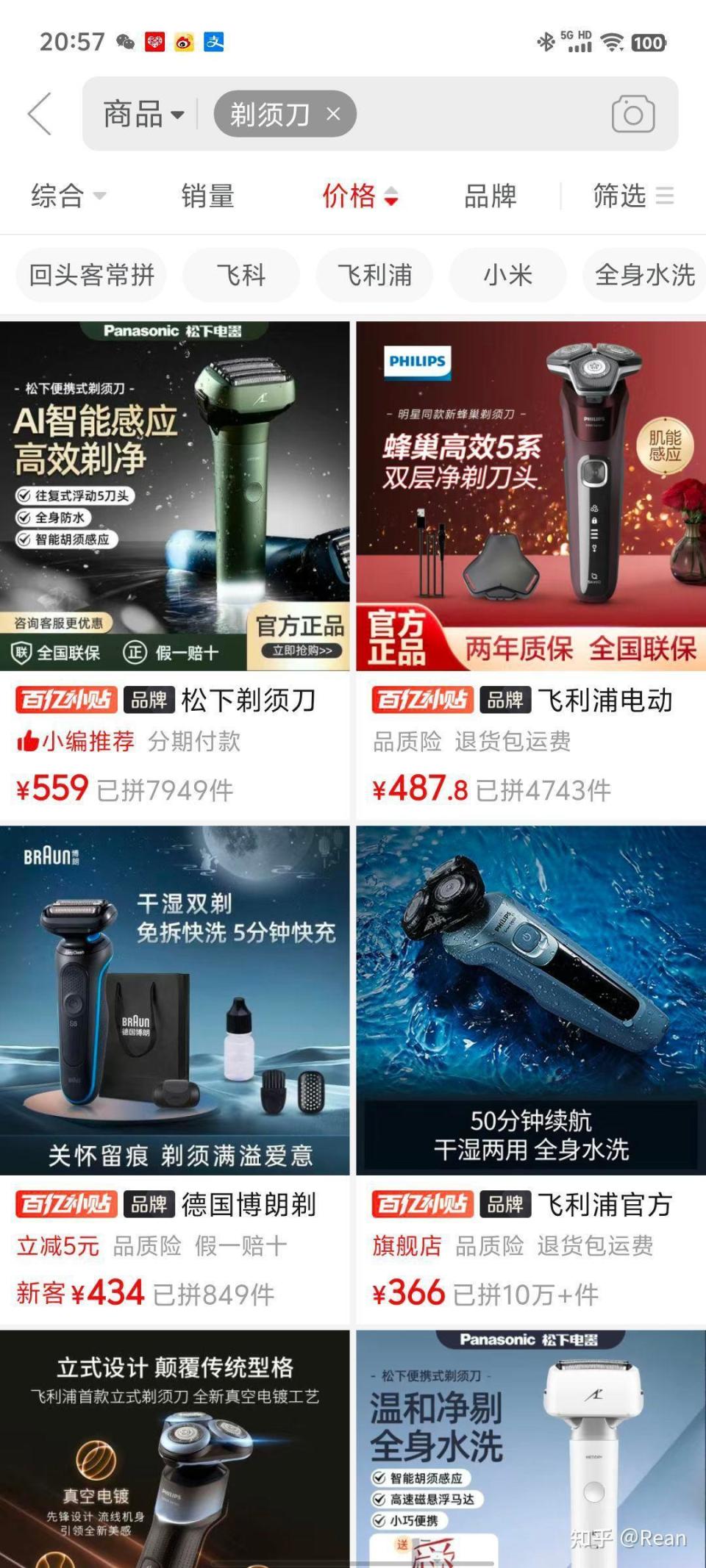Open camera image search

pyautogui.click(x=632, y=114)
